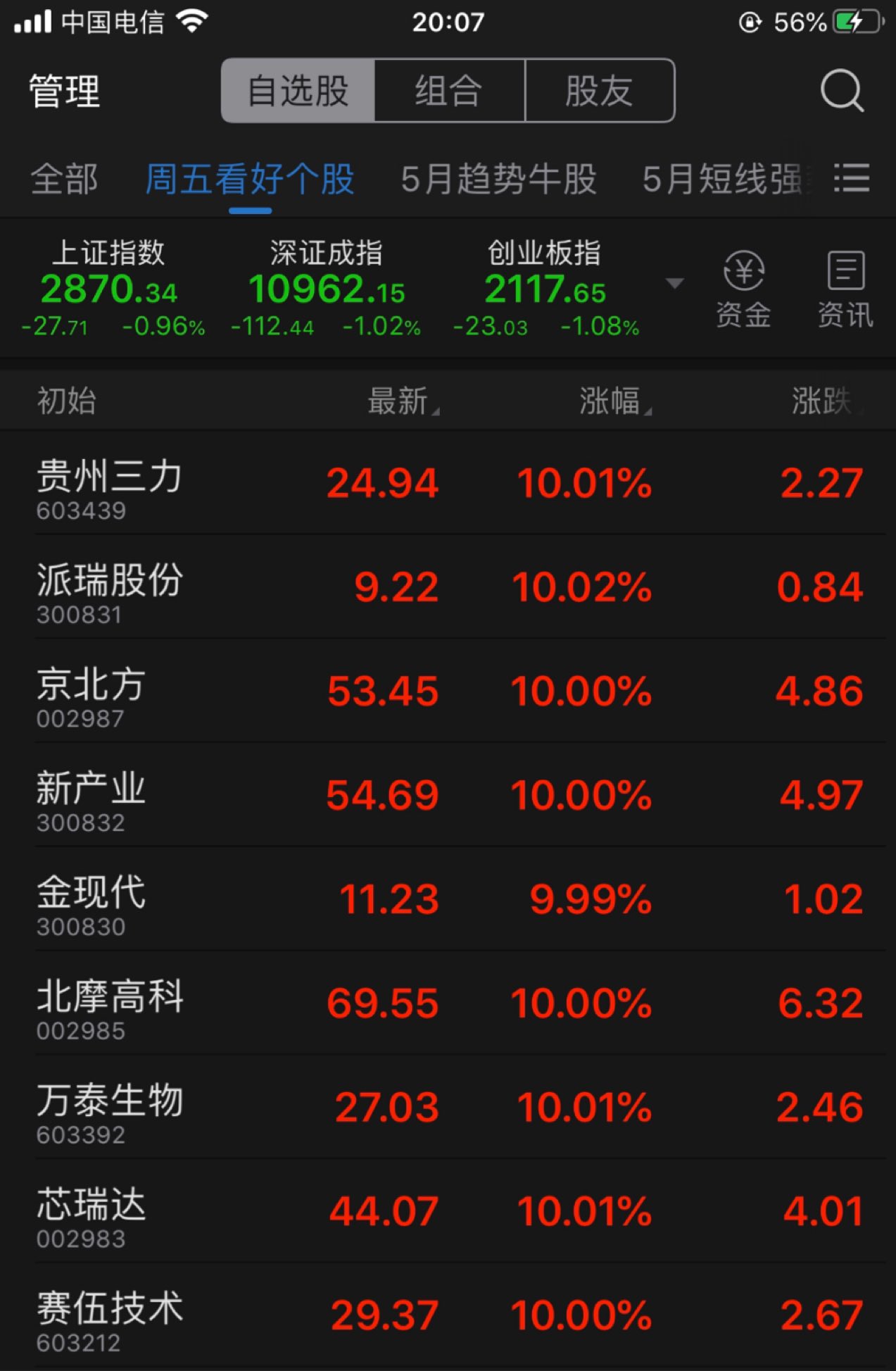Image resolution: width=896 pixels, height=1371 pixels.
Task: Select the 5月趋势牛股 watchlist
Action: [x=499, y=181]
